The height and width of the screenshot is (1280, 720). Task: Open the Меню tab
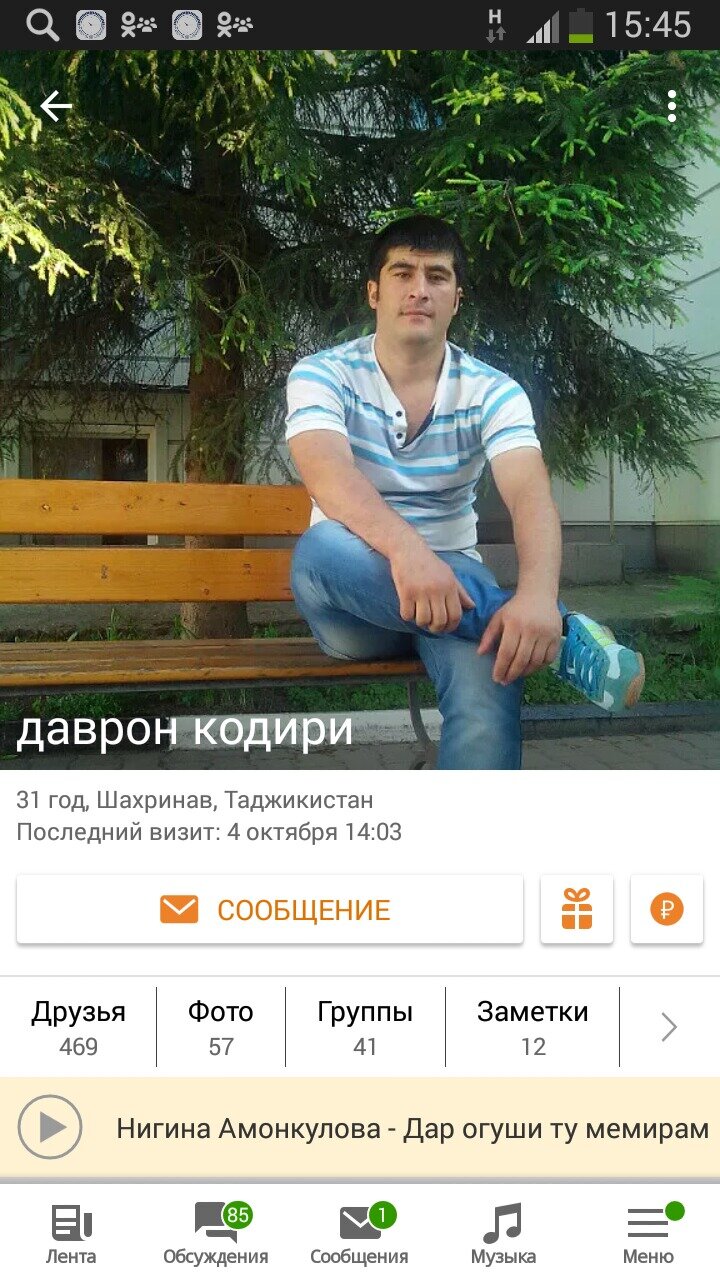click(648, 1234)
